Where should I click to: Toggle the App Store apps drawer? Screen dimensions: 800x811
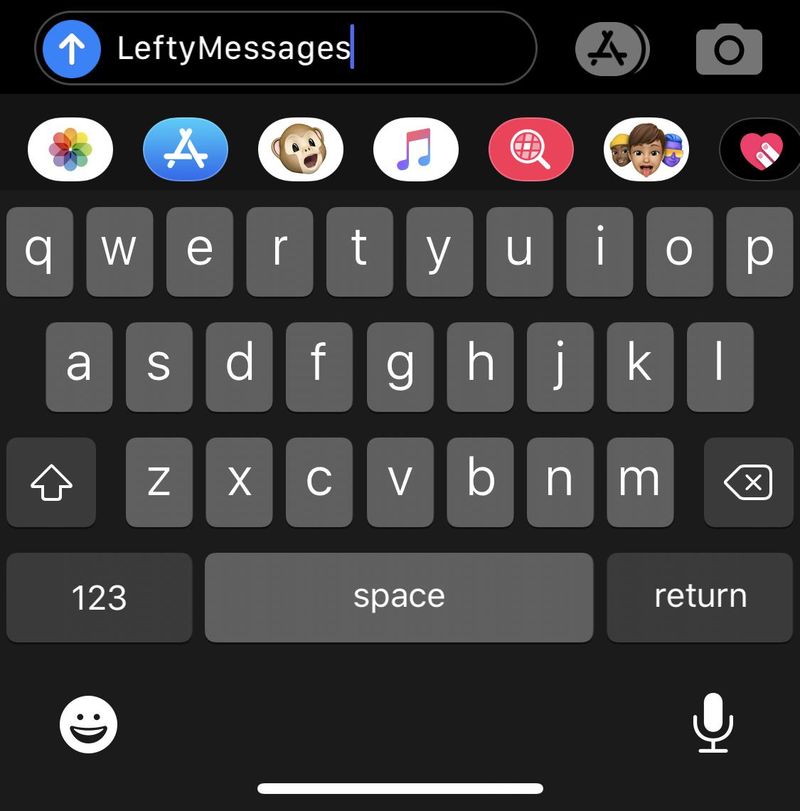coord(611,49)
